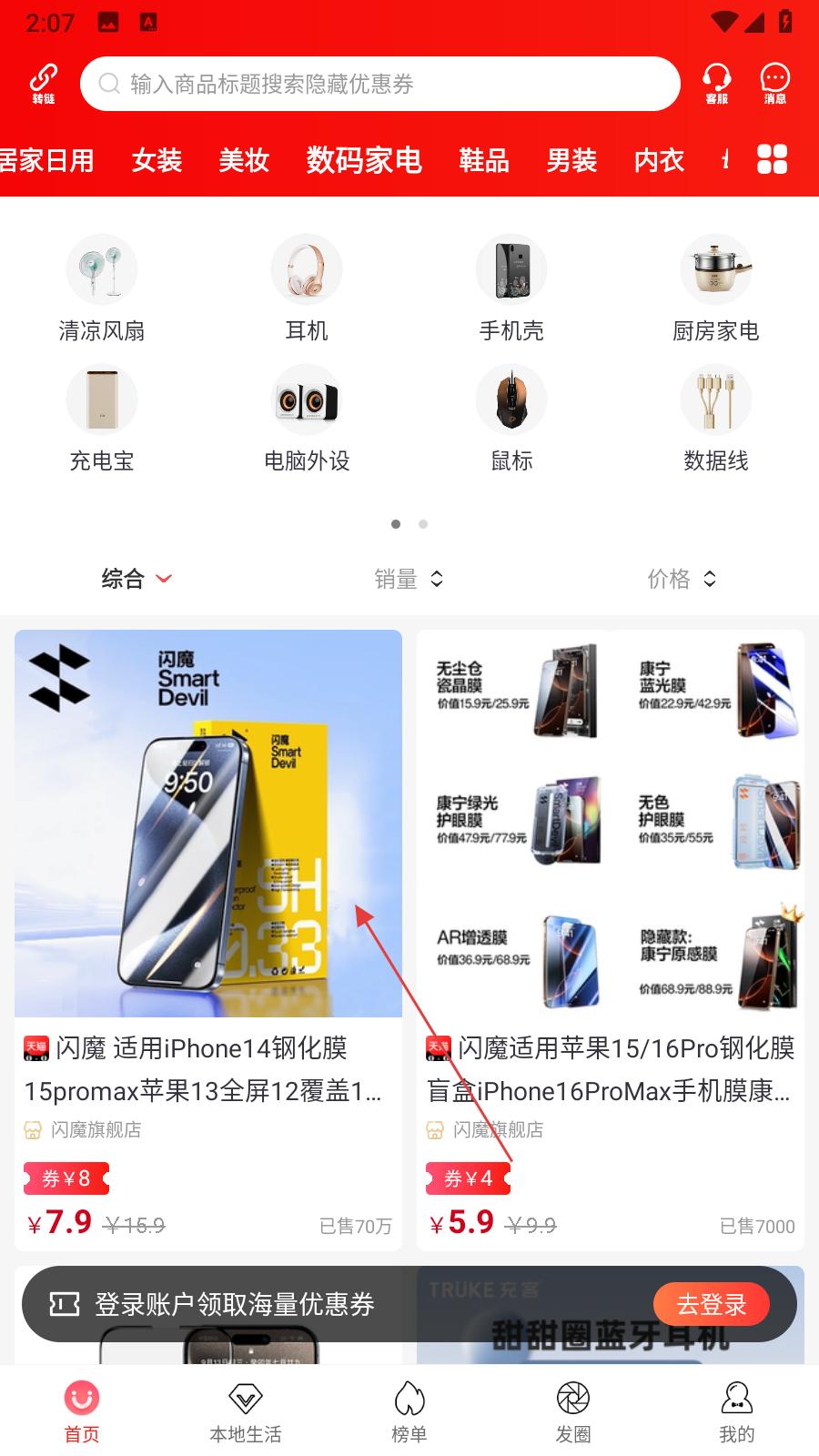
Task: Switch to the 女装 category tab
Action: pyautogui.click(x=157, y=160)
